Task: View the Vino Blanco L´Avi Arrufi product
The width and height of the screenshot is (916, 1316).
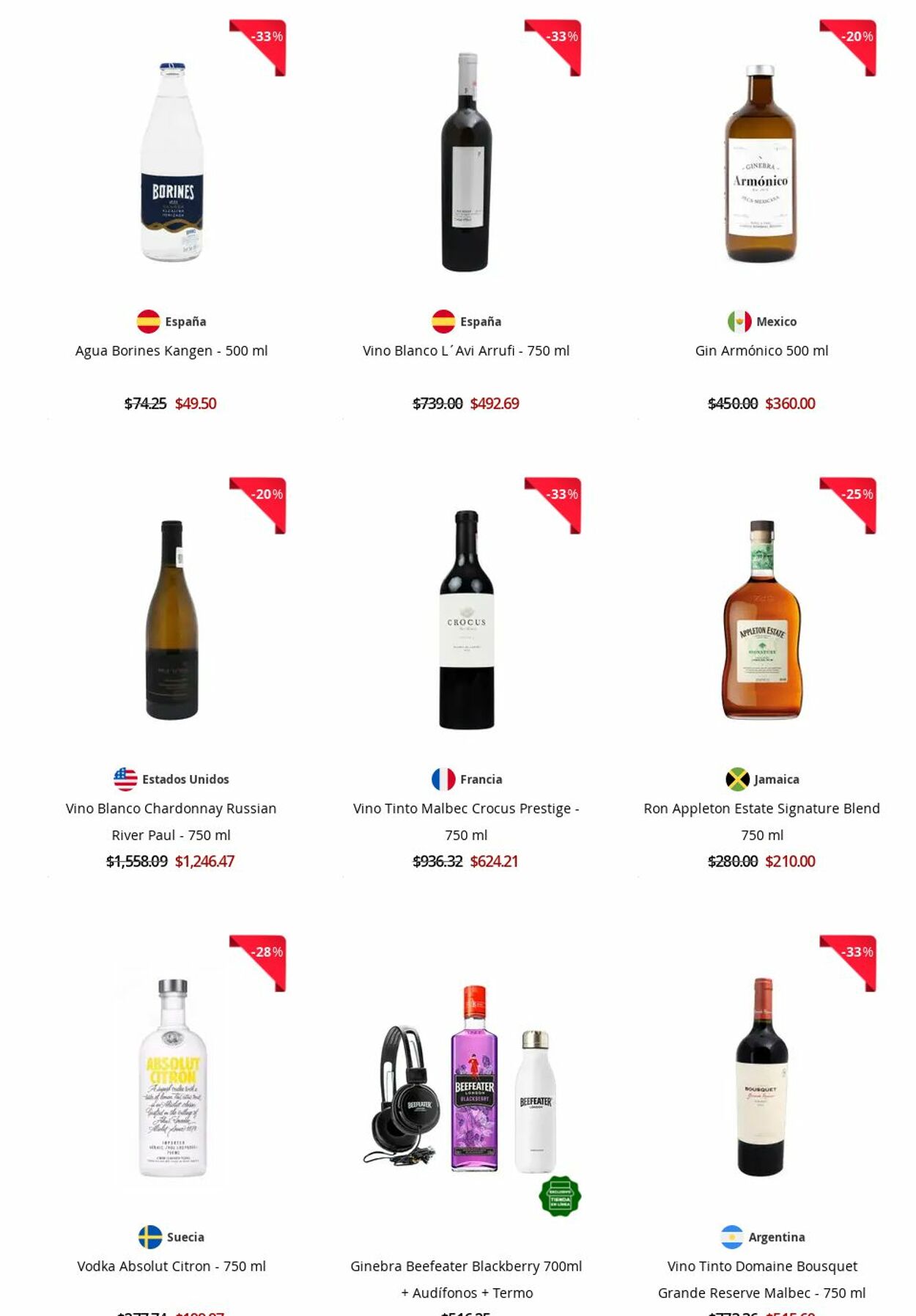Action: (466, 350)
